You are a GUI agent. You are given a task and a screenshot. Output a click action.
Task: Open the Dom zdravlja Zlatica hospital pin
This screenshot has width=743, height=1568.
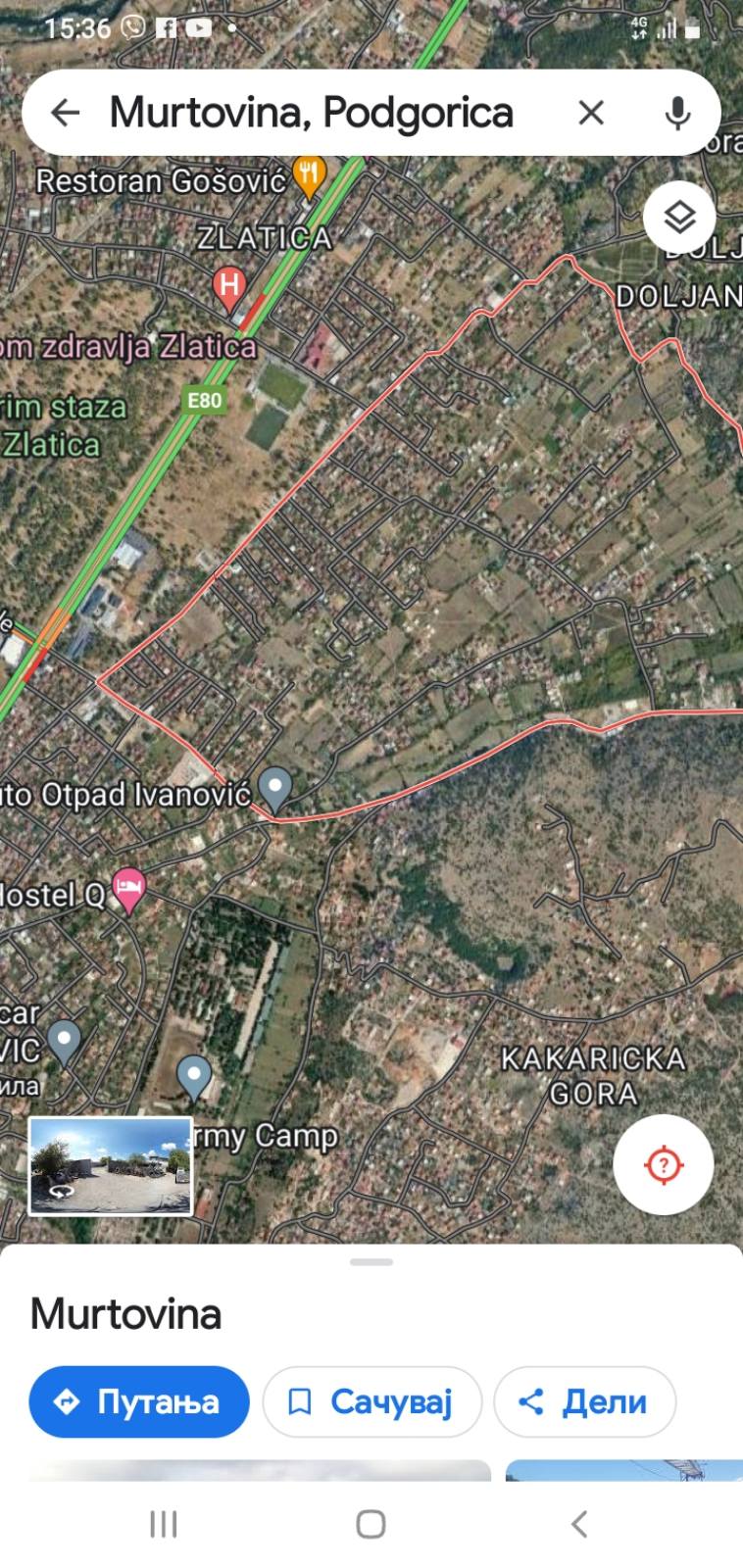tap(228, 286)
